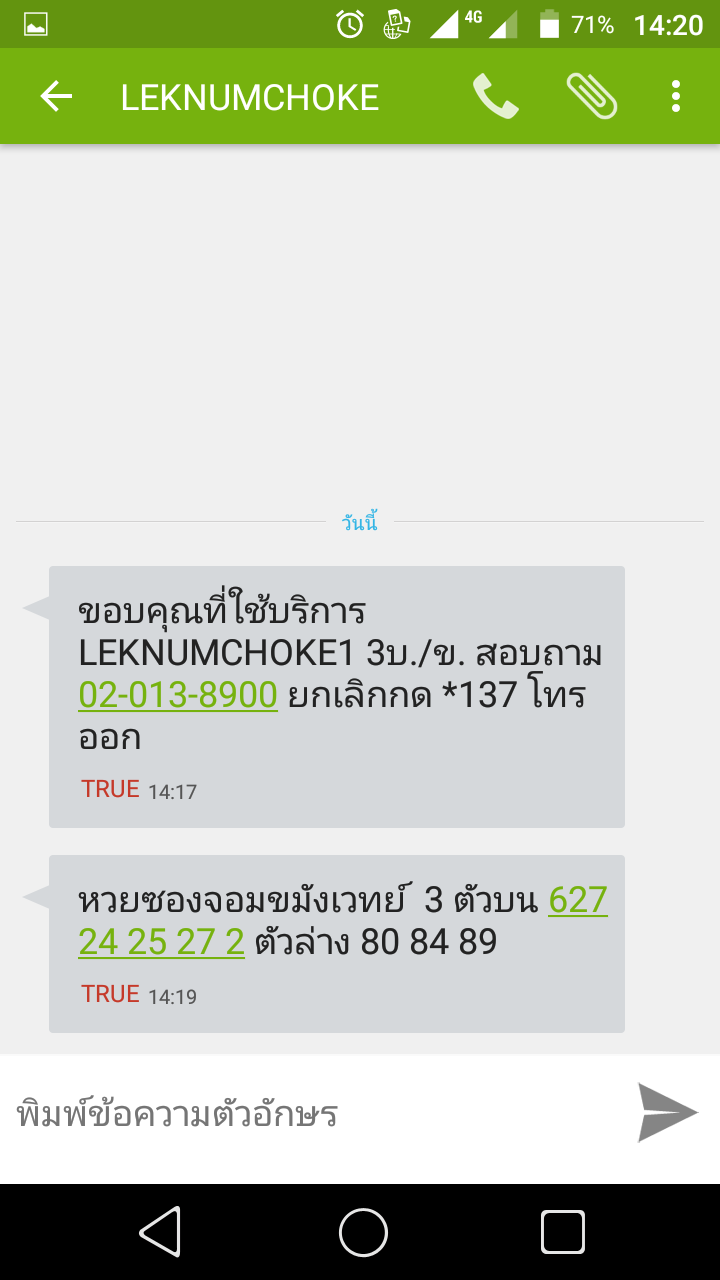Call the LEKNUMCHOKE sender
This screenshot has height=1280, width=720.
click(x=495, y=97)
